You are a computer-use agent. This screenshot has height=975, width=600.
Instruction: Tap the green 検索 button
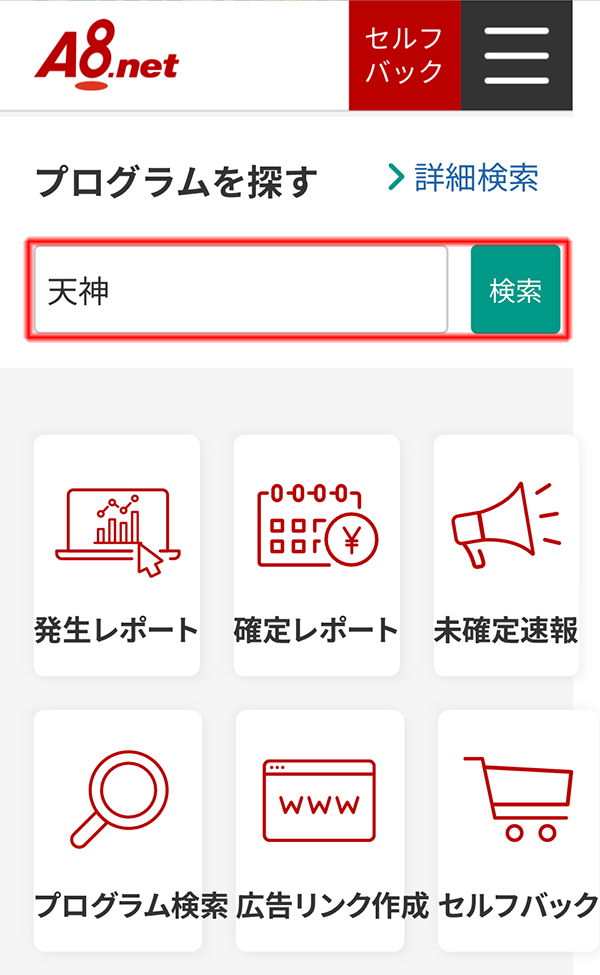pos(515,291)
